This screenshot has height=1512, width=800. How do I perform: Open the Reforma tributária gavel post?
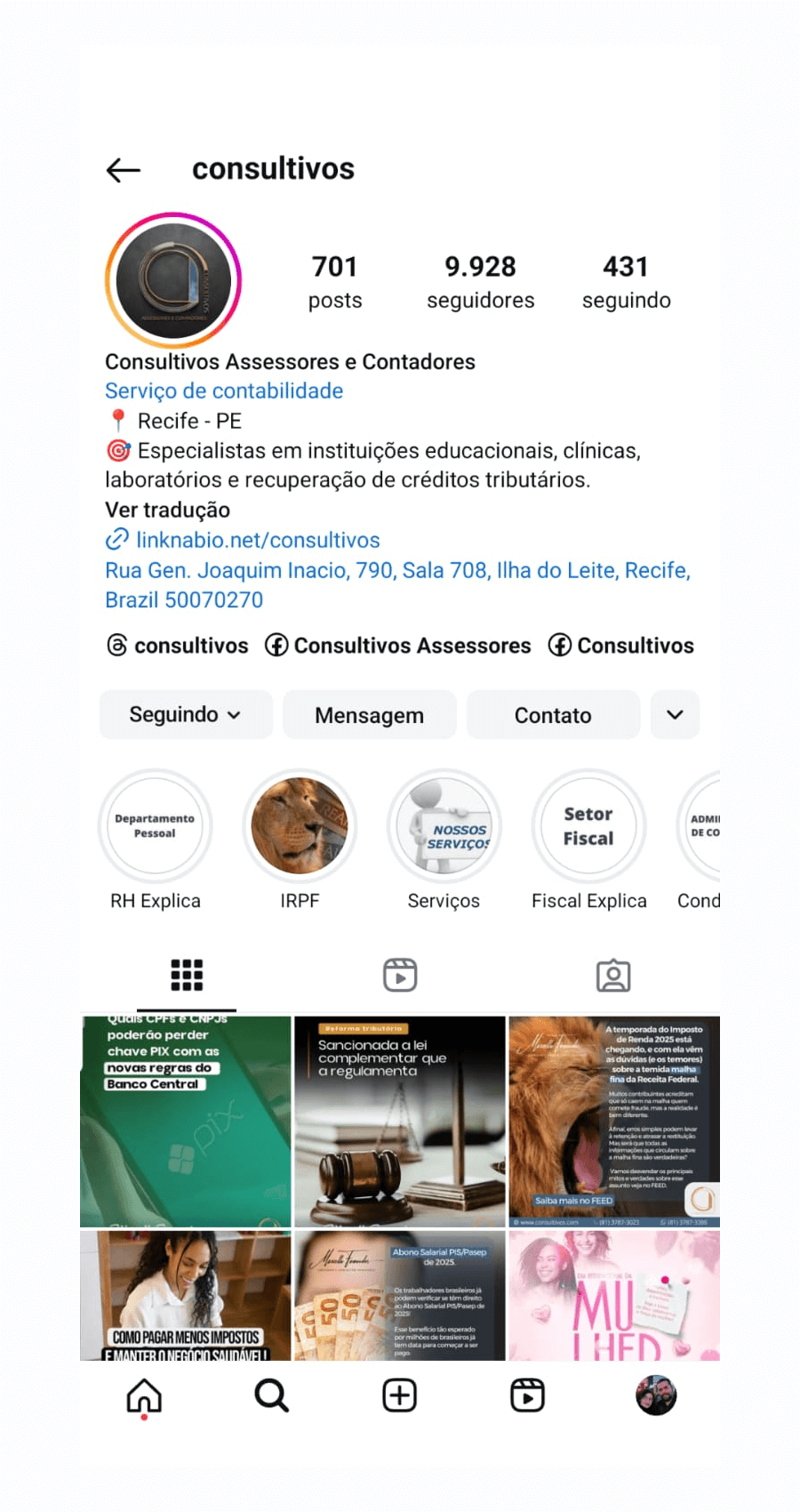[399, 1122]
